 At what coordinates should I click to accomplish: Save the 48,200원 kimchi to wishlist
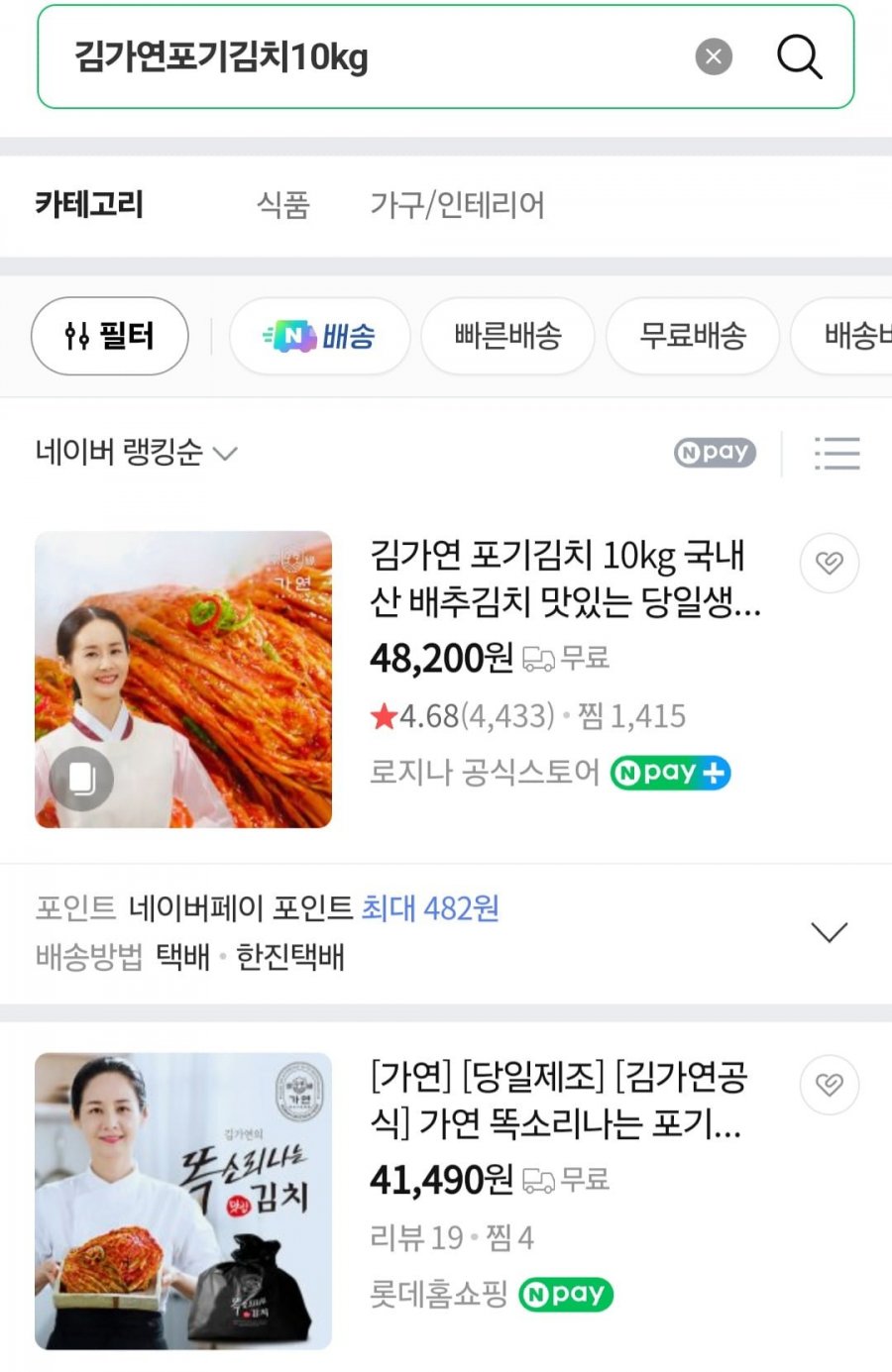[829, 564]
